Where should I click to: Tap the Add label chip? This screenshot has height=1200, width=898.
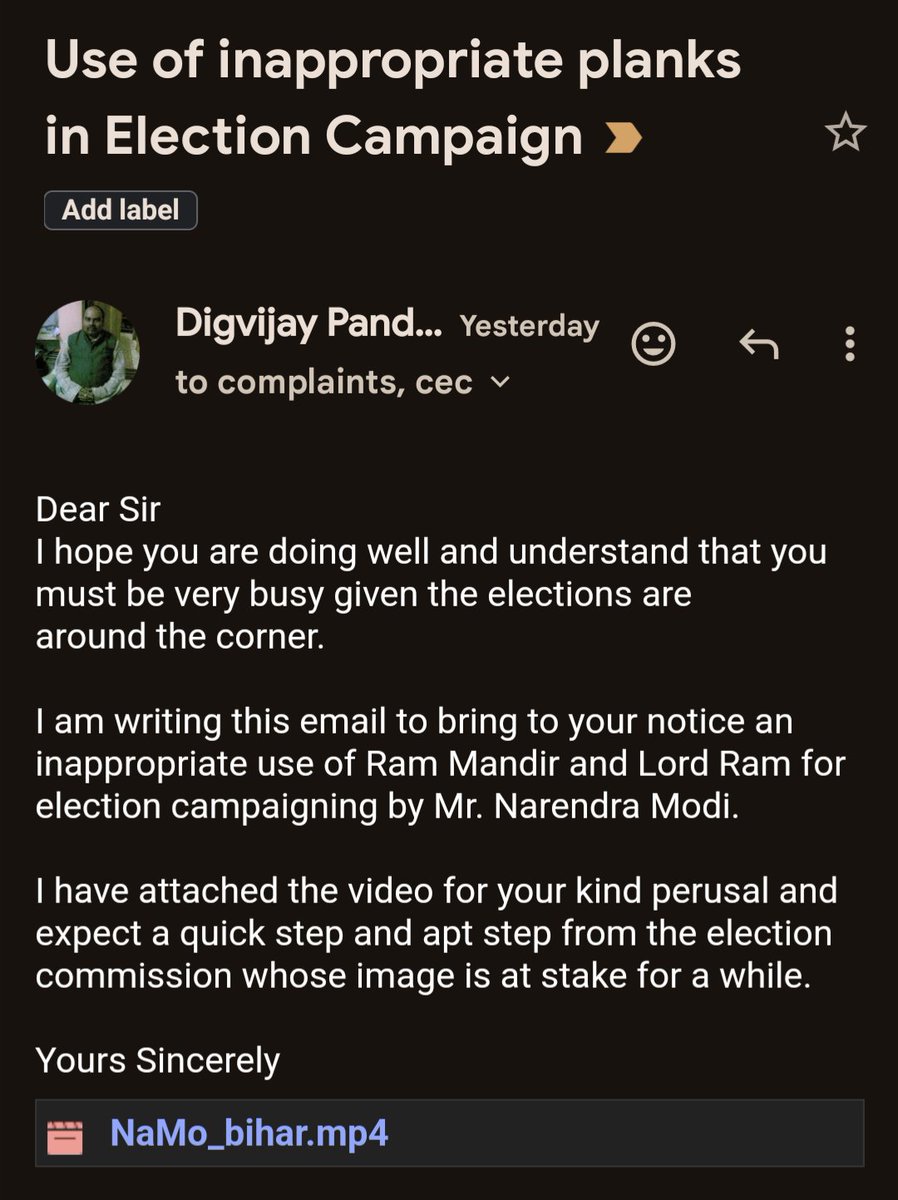120,210
